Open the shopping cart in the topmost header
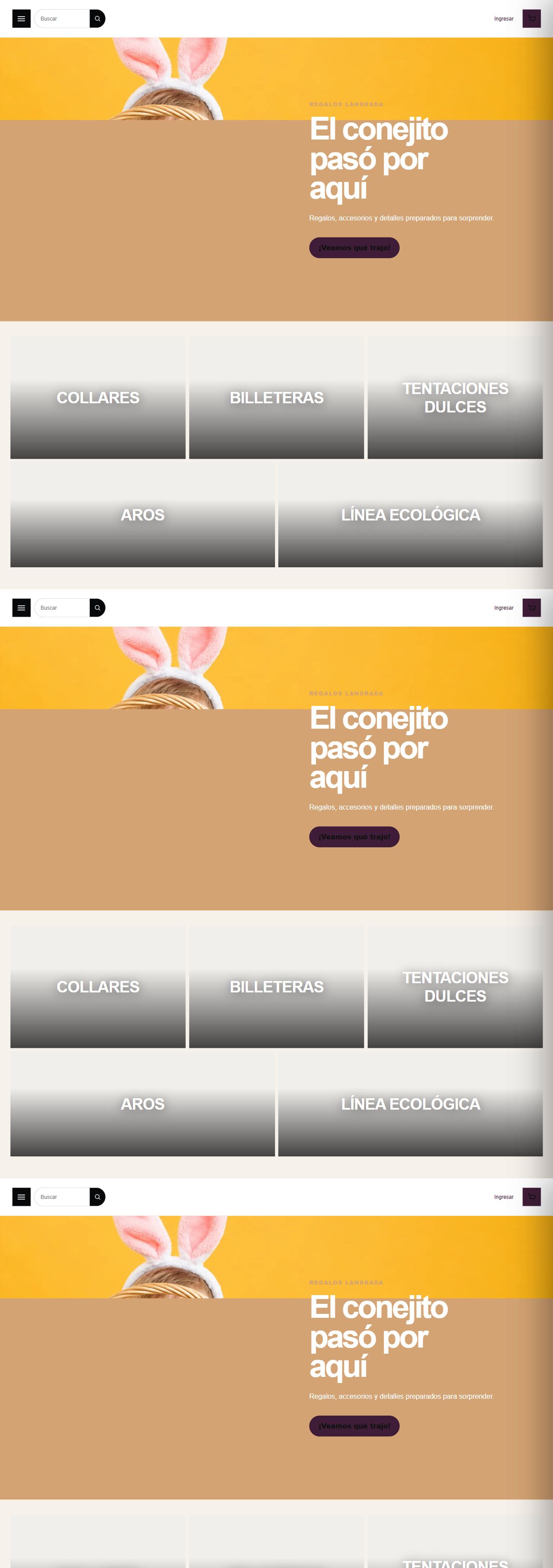This screenshot has height=1568, width=553. (x=532, y=19)
